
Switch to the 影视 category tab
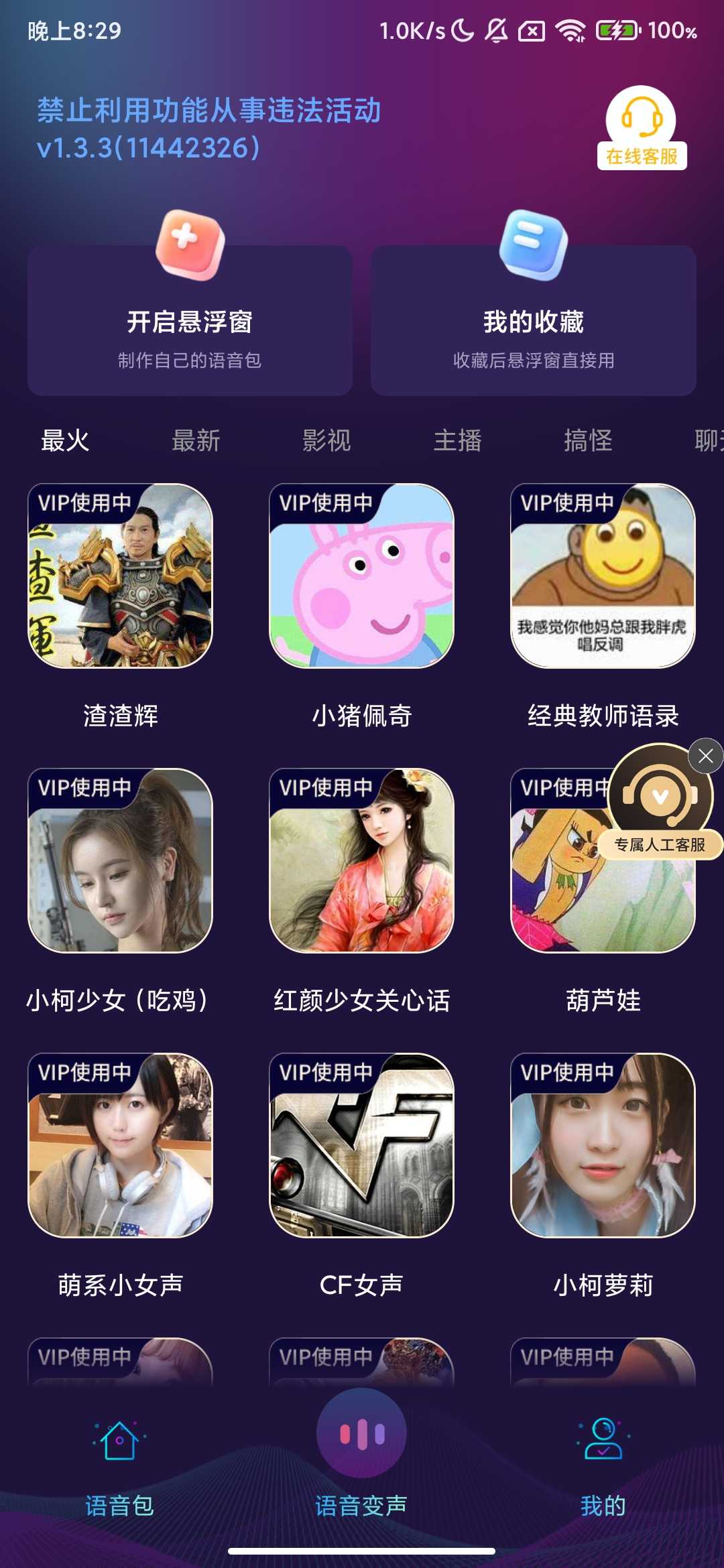tap(326, 440)
